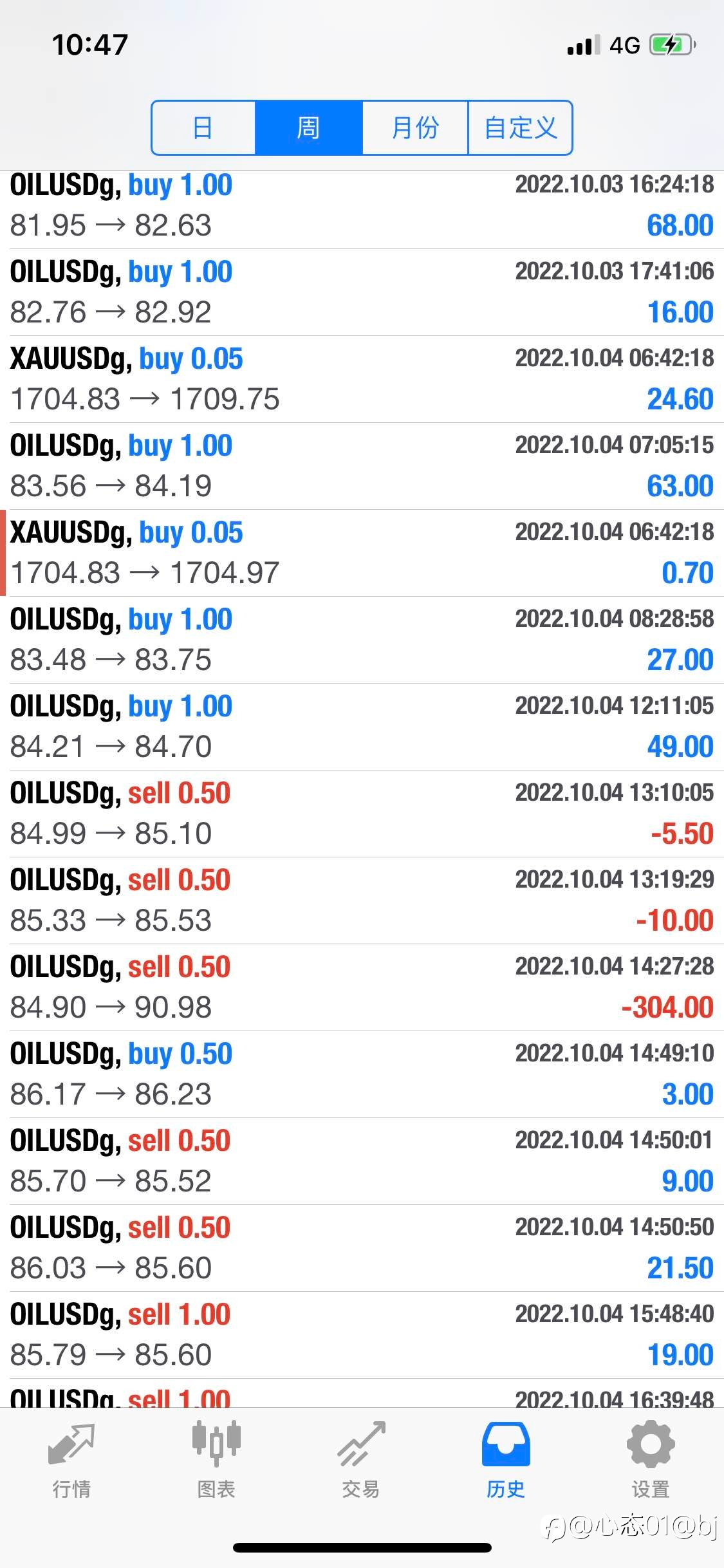
Task: Open the OILUSDg buy trade with 49.00 profit
Action: 362,727
